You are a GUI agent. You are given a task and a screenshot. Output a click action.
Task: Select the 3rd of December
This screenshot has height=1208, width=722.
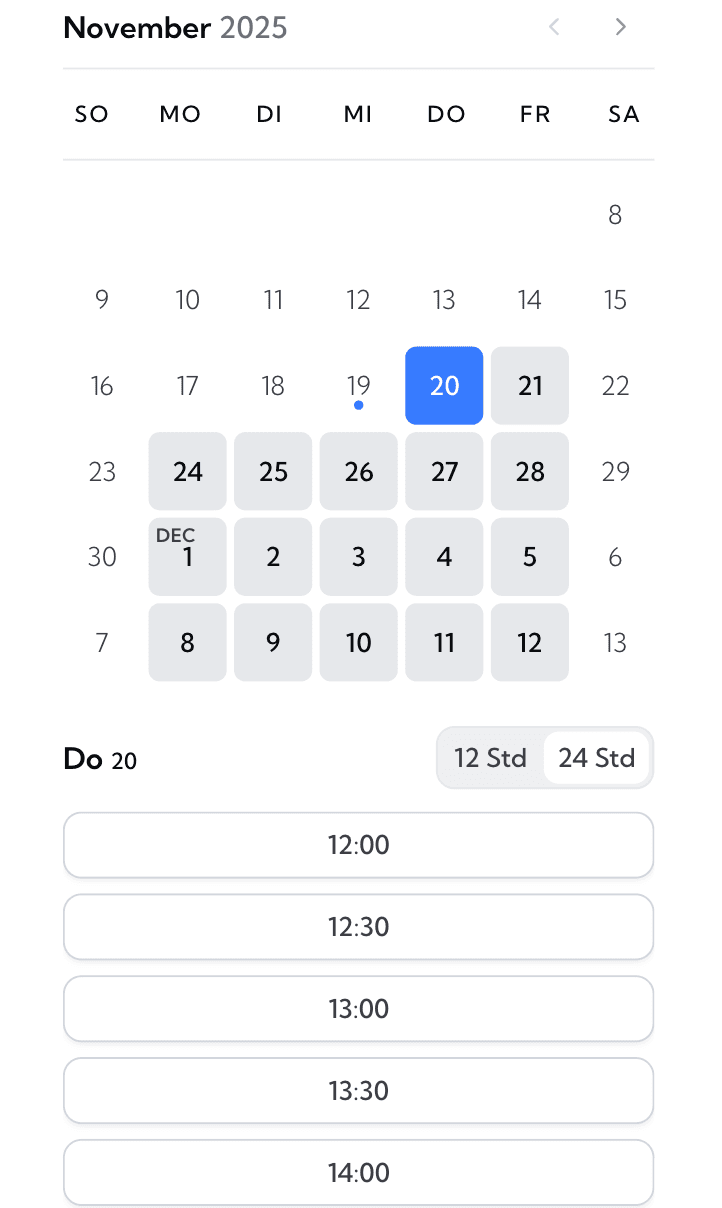point(359,557)
